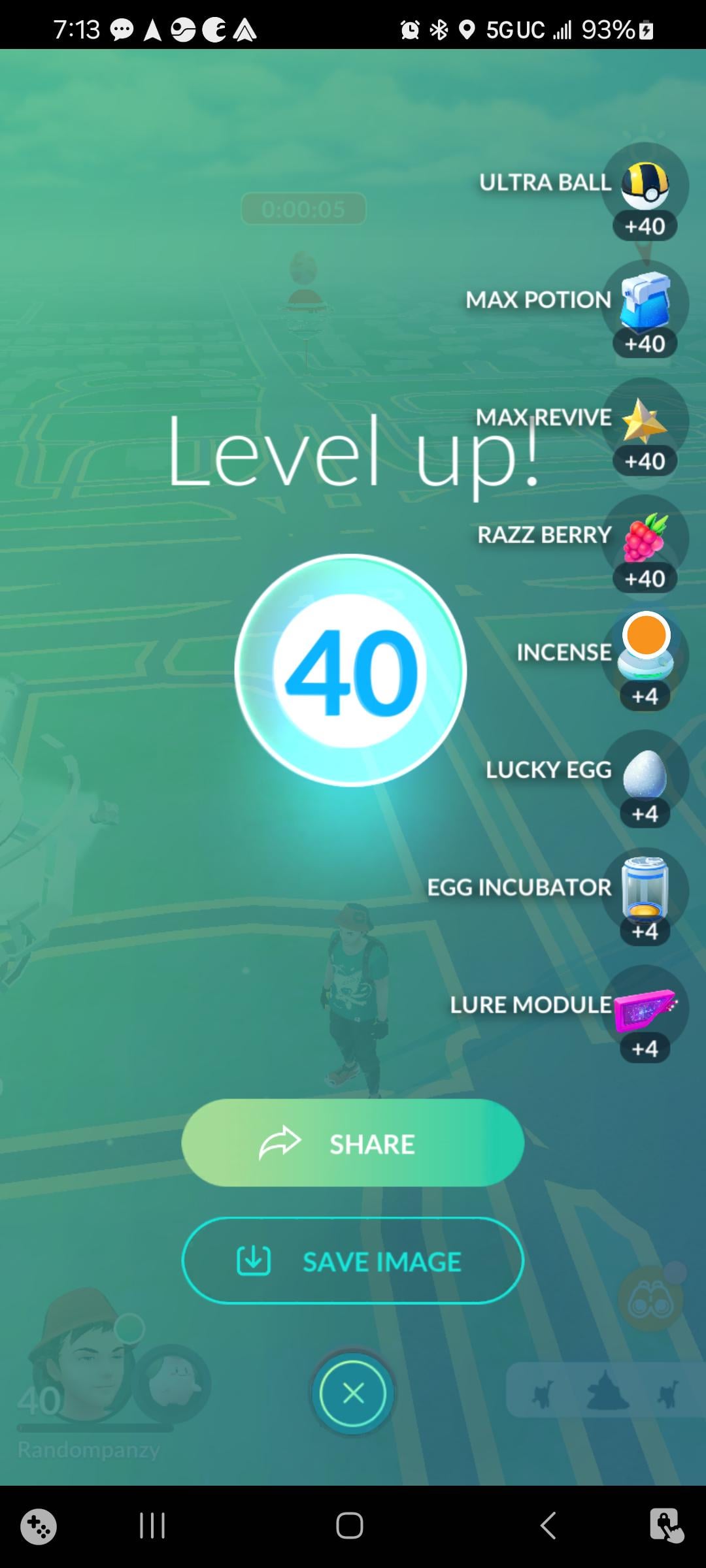Share the level 40 achievement
Image resolution: width=706 pixels, height=1568 pixels.
pyautogui.click(x=352, y=1143)
